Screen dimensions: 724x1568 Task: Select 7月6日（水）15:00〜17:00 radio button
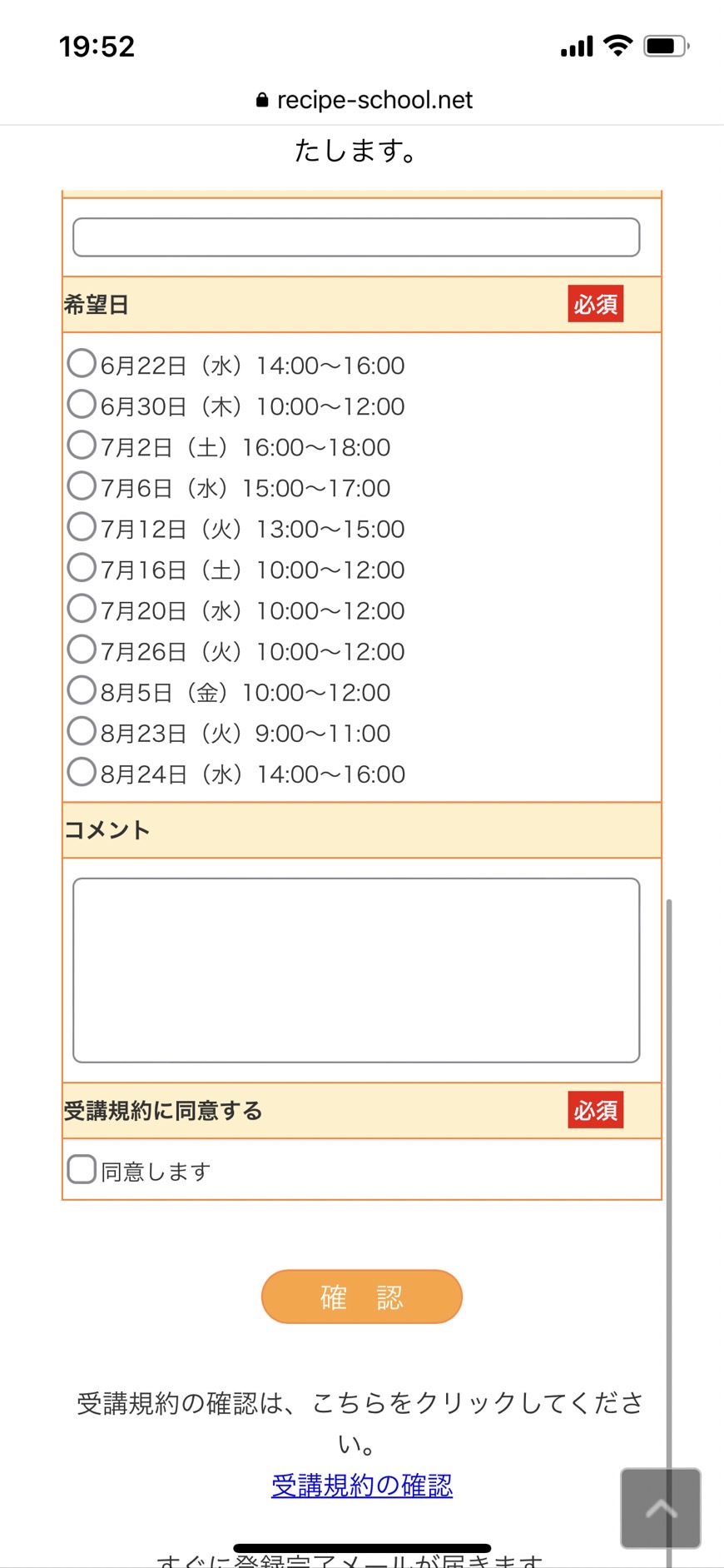pyautogui.click(x=82, y=485)
